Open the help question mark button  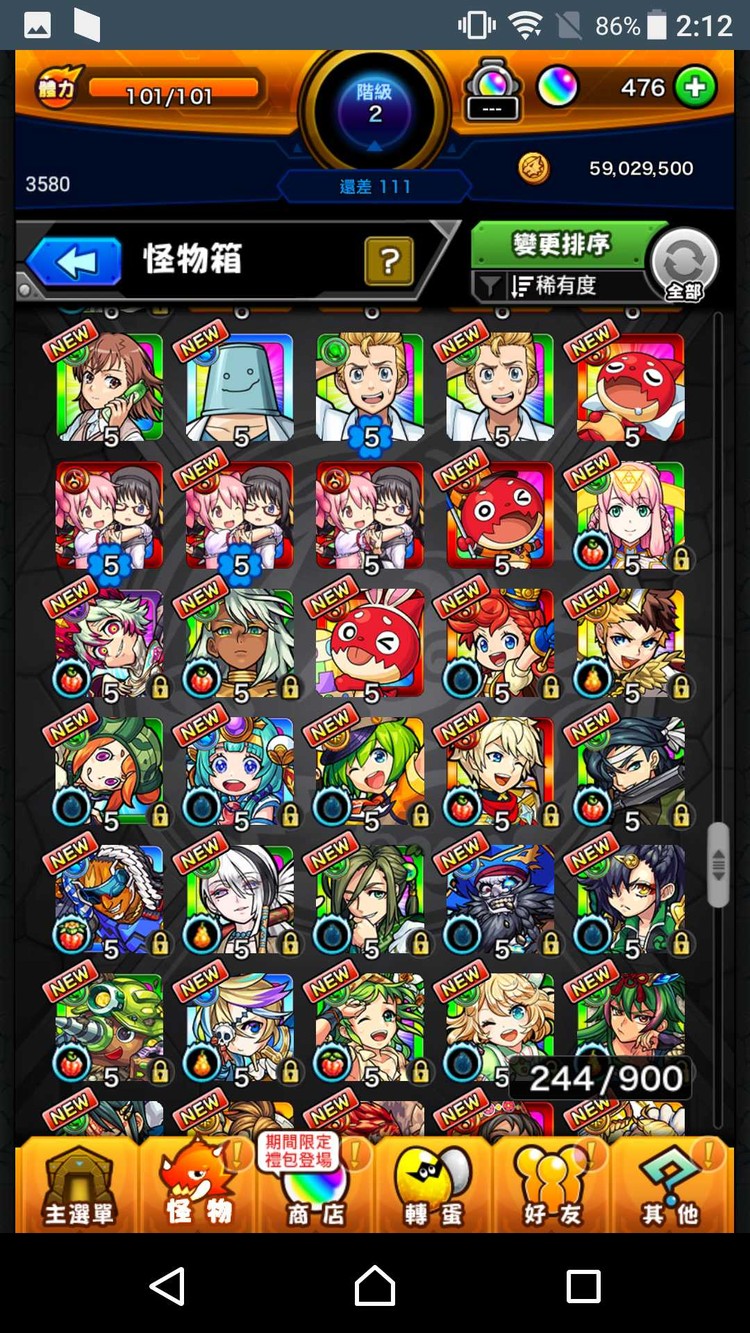[390, 262]
